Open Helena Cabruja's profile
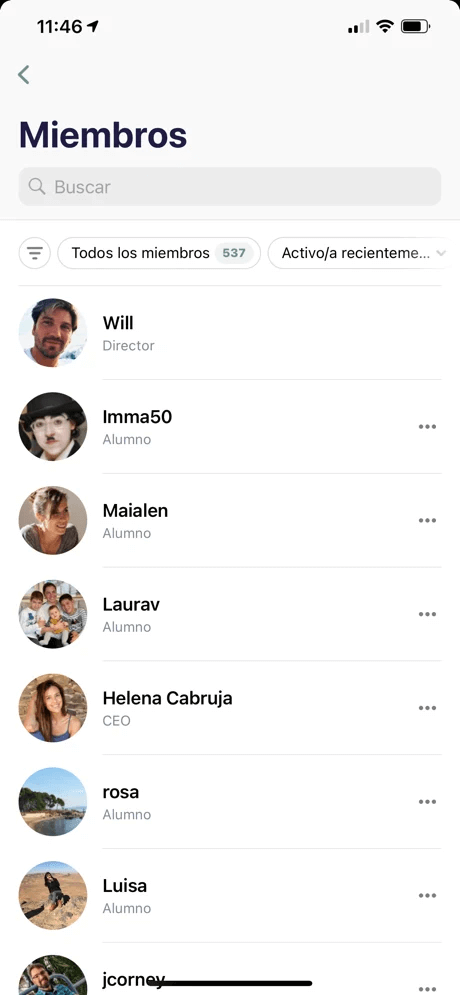 tap(216, 708)
